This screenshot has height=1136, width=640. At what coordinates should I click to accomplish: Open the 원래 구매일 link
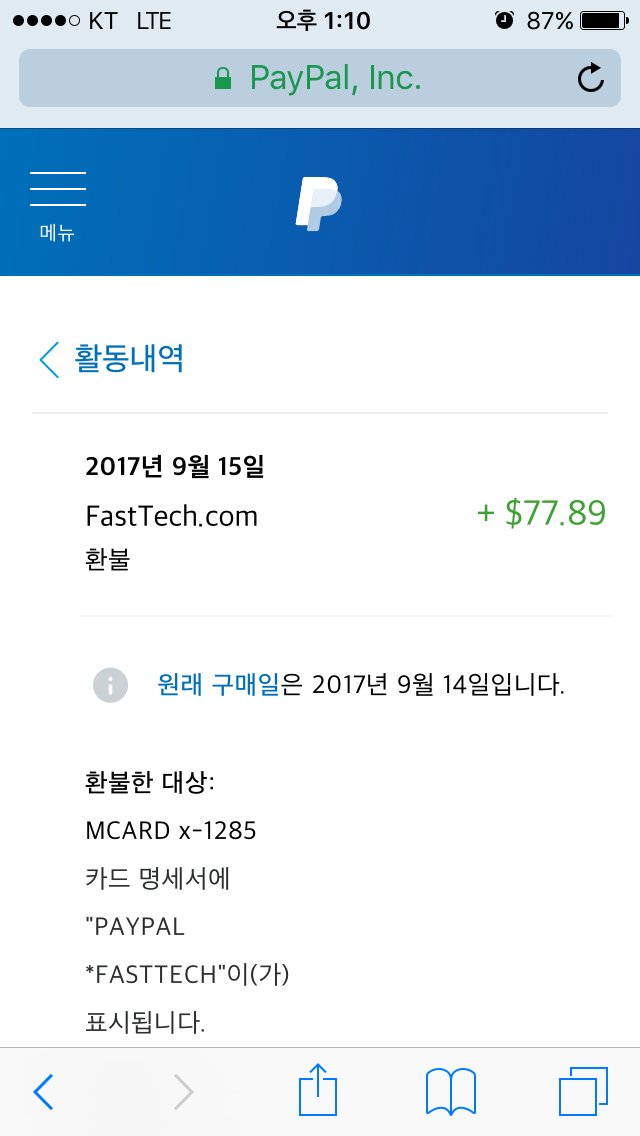218,685
